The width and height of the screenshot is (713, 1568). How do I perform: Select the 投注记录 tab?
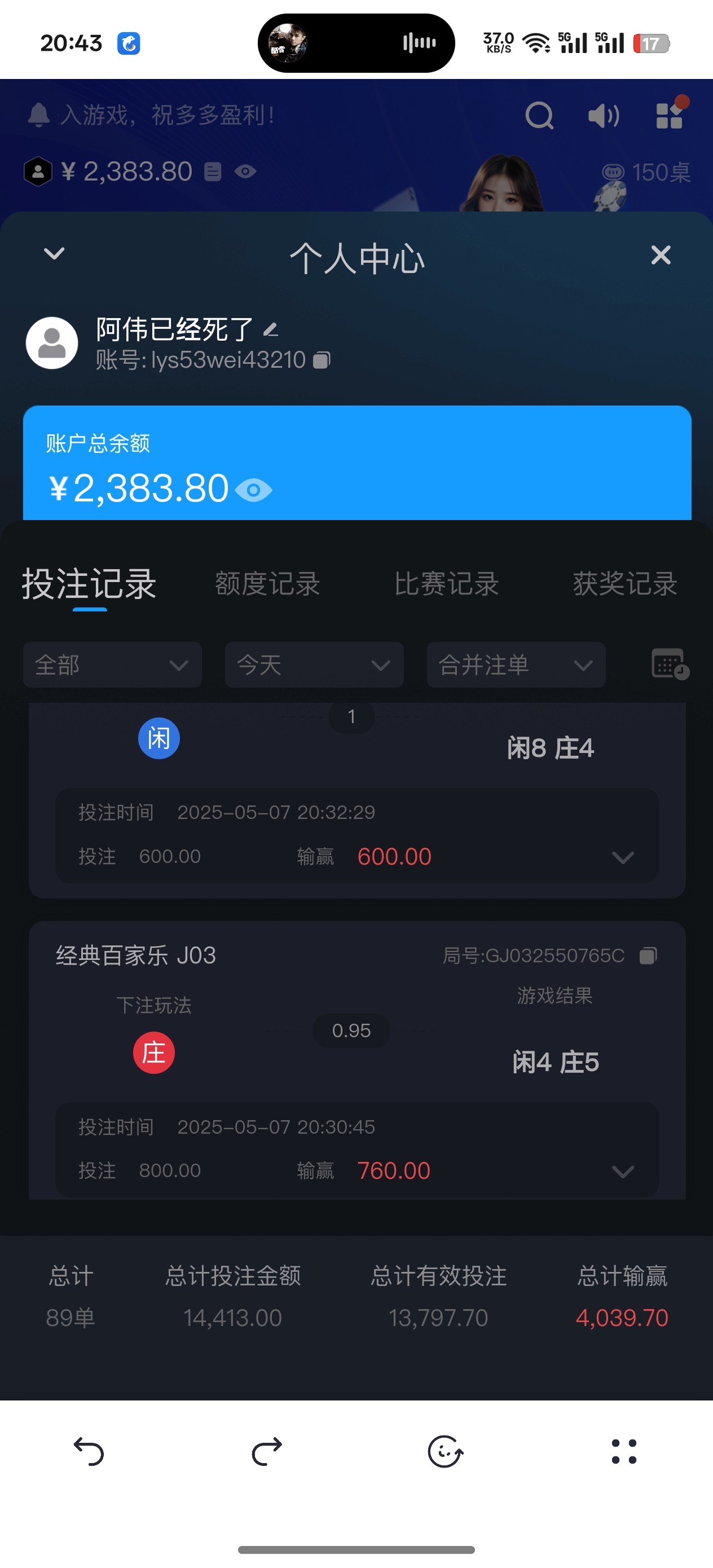pos(90,584)
